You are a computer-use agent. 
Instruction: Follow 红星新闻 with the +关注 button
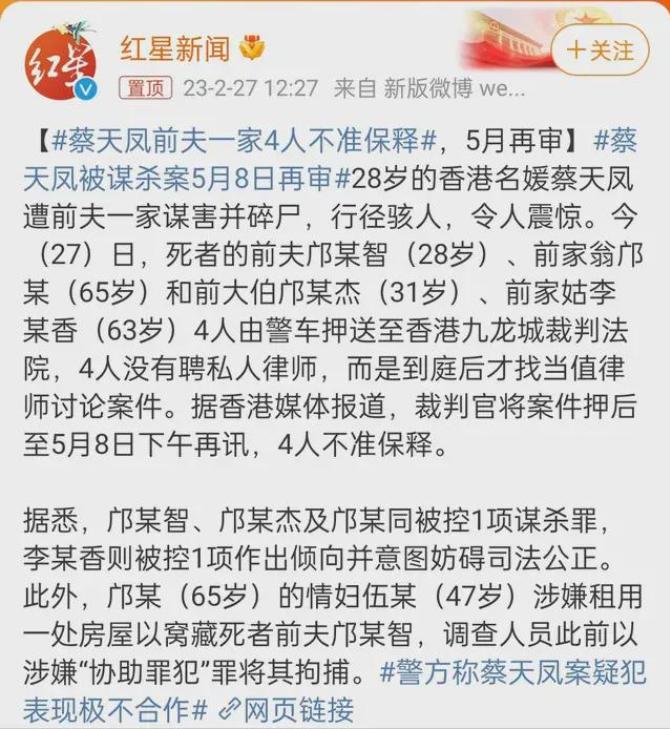coord(602,50)
